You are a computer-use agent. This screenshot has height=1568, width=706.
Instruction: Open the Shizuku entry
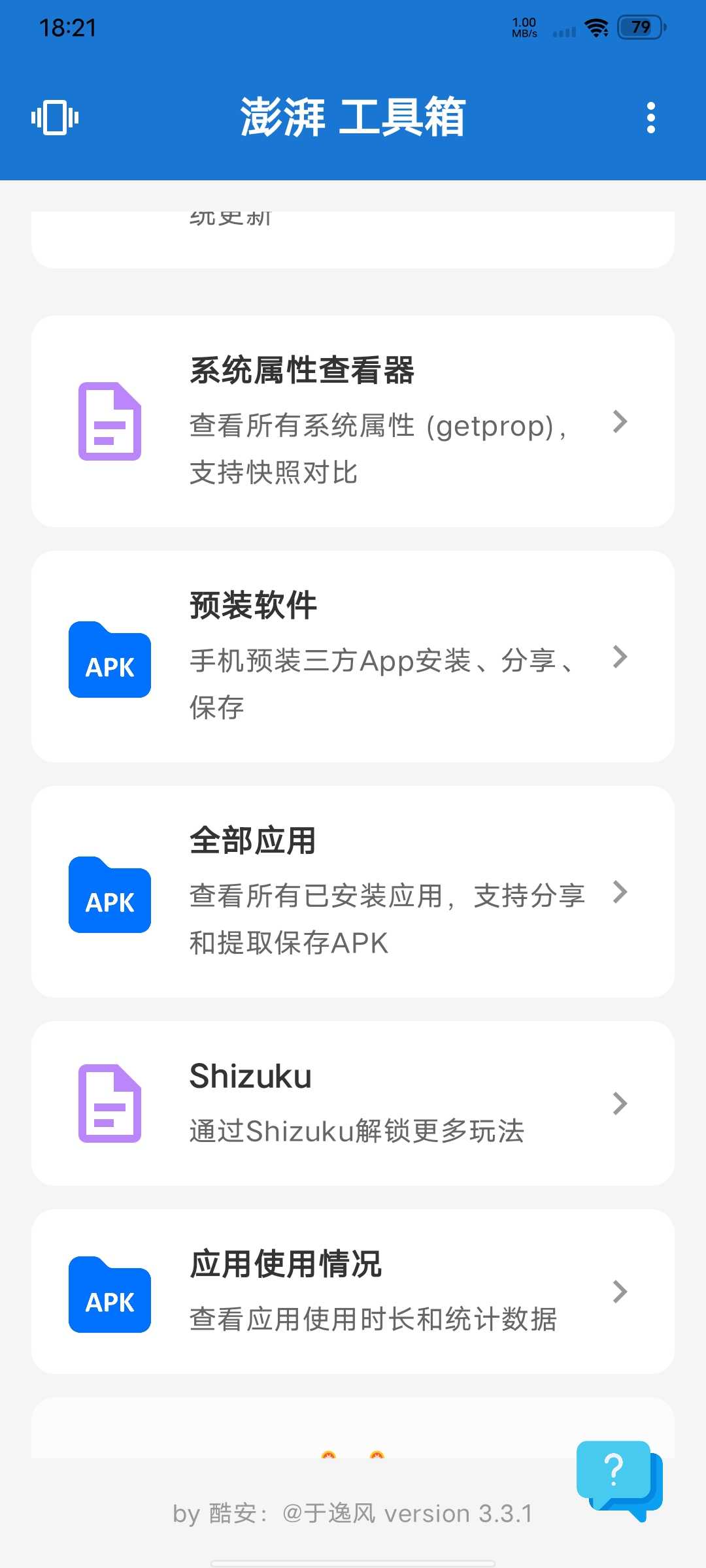(353, 1103)
